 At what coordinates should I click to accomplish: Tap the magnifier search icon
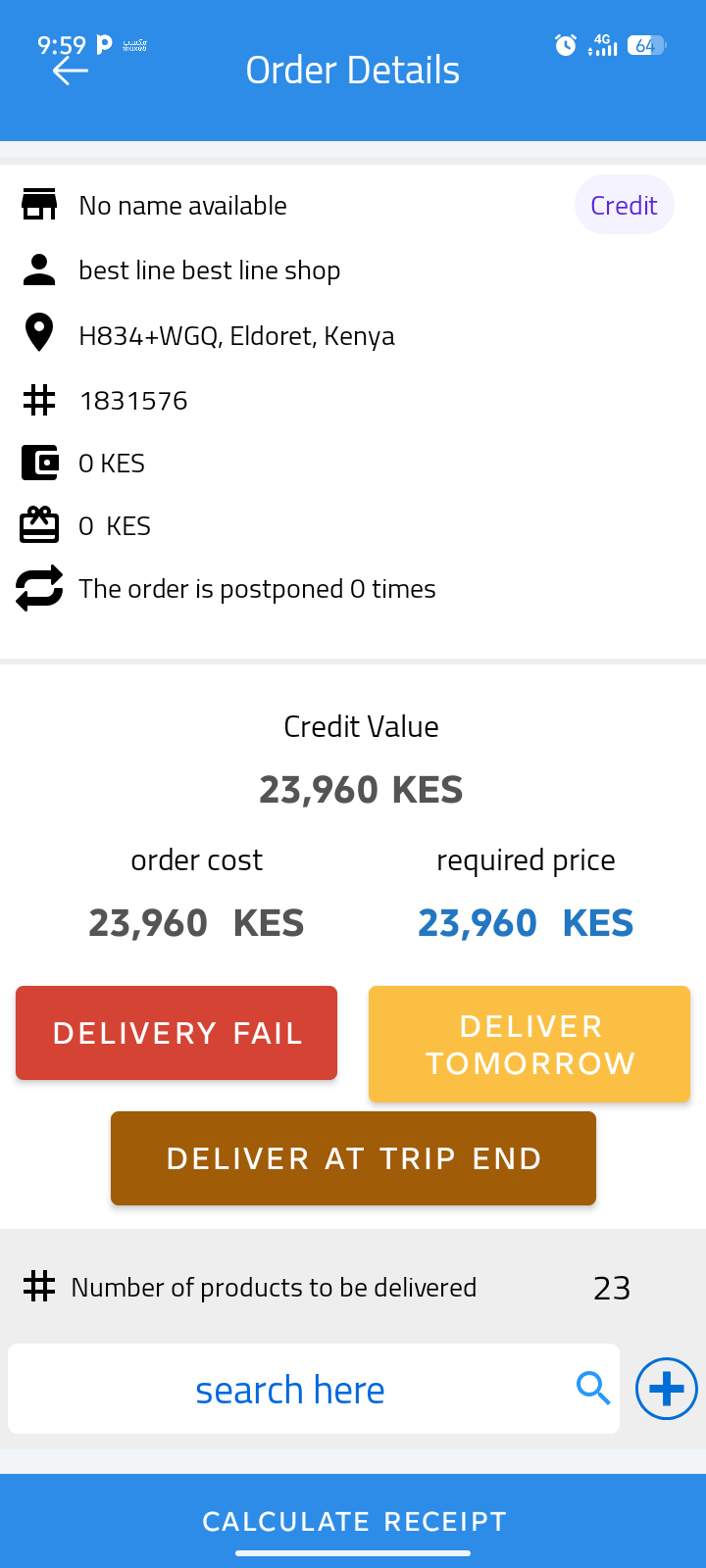pos(593,1389)
